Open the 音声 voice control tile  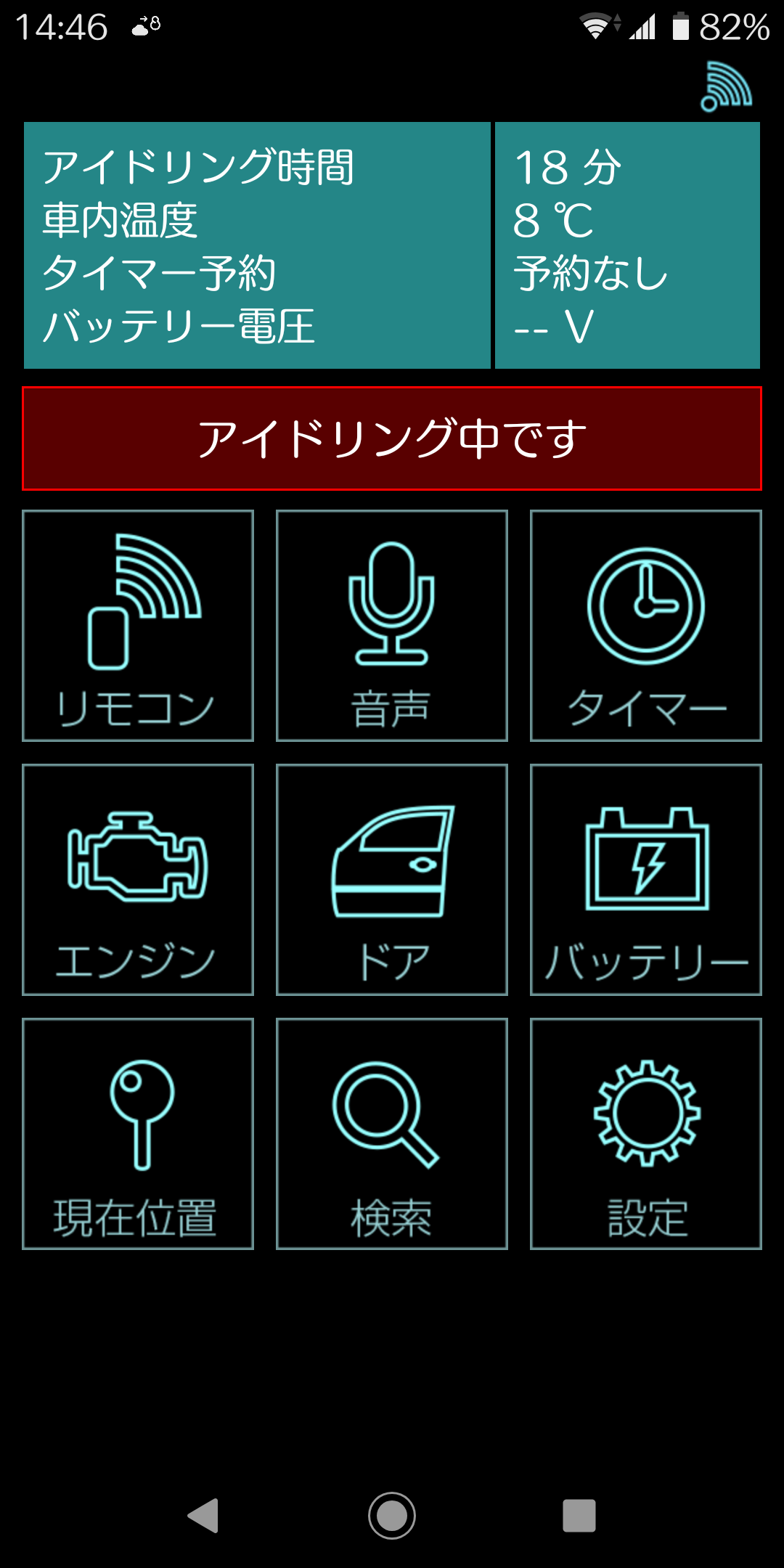pyautogui.click(x=392, y=626)
